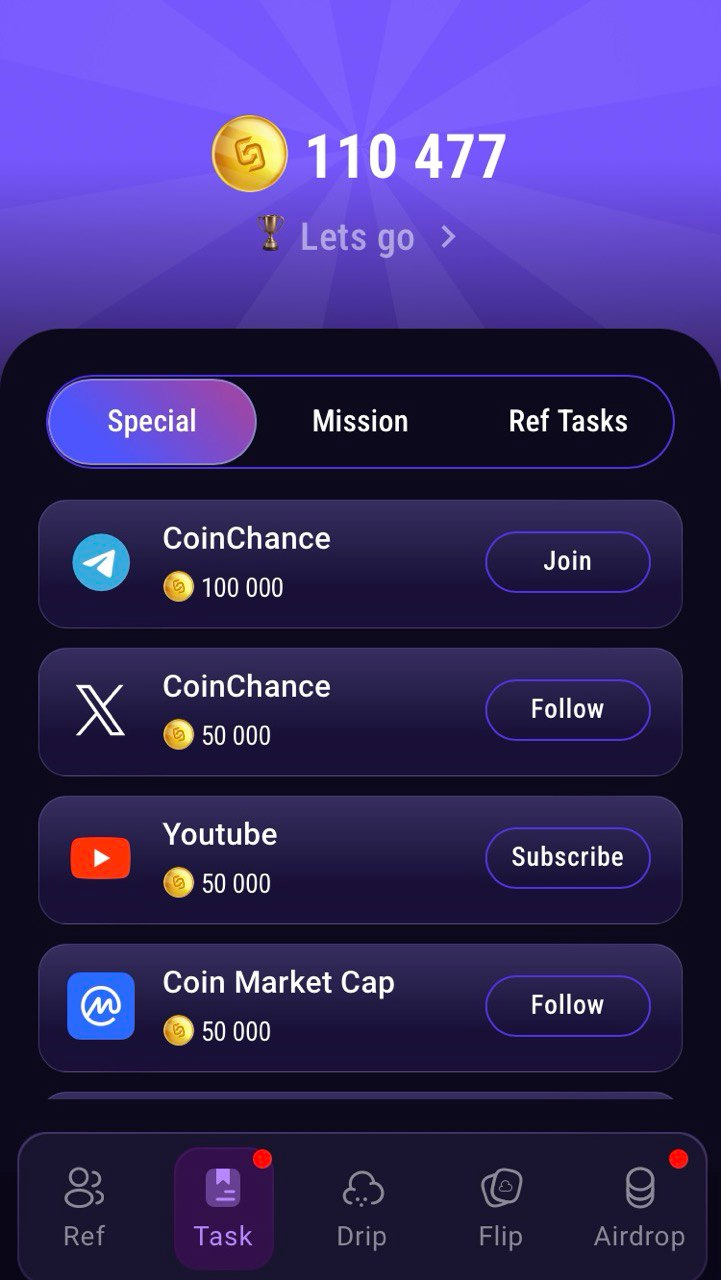Open the Task section in the bottom bar
Image resolution: width=721 pixels, height=1280 pixels.
pyautogui.click(x=223, y=1208)
